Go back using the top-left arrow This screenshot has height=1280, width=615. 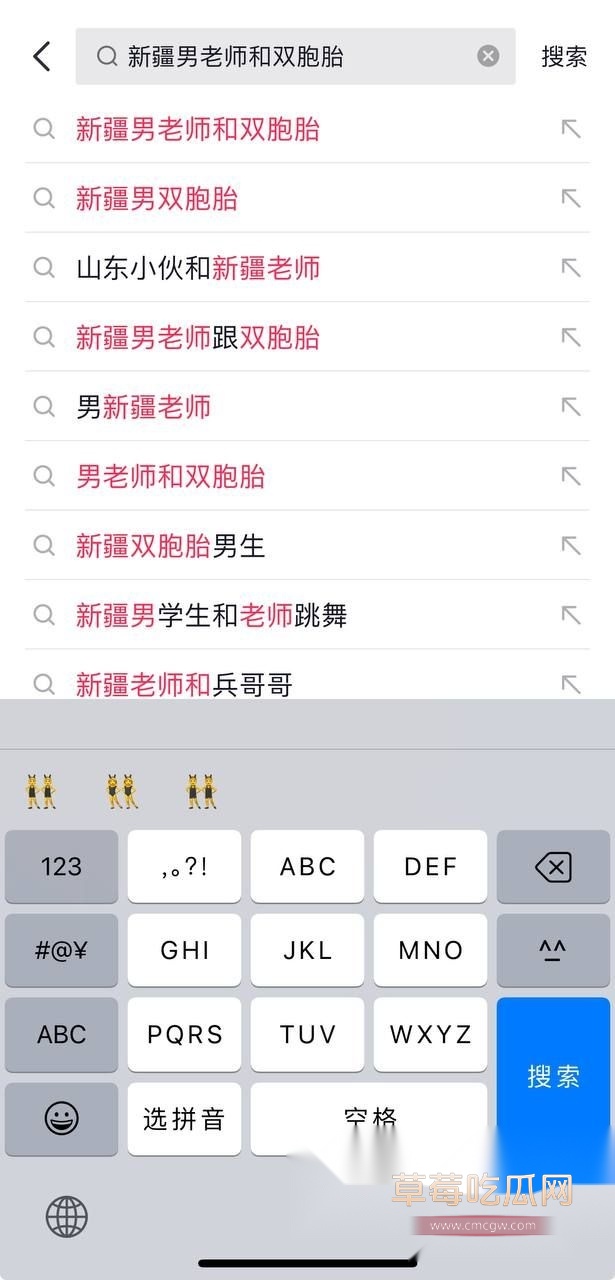pos(41,56)
